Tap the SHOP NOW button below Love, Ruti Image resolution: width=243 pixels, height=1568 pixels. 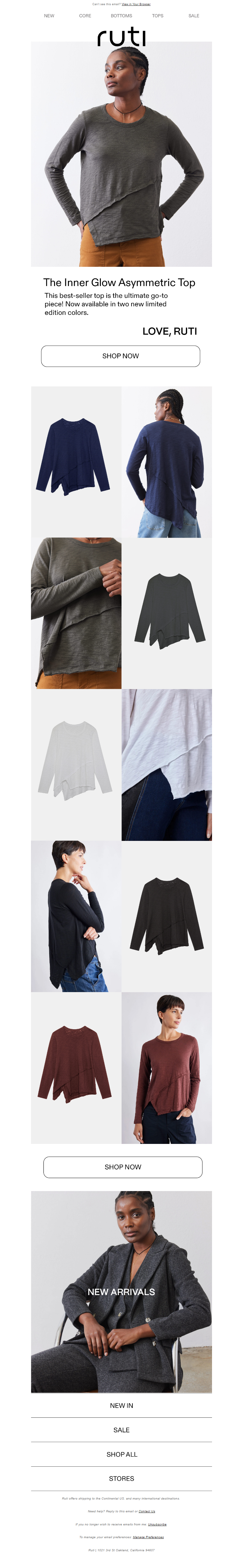(120, 356)
